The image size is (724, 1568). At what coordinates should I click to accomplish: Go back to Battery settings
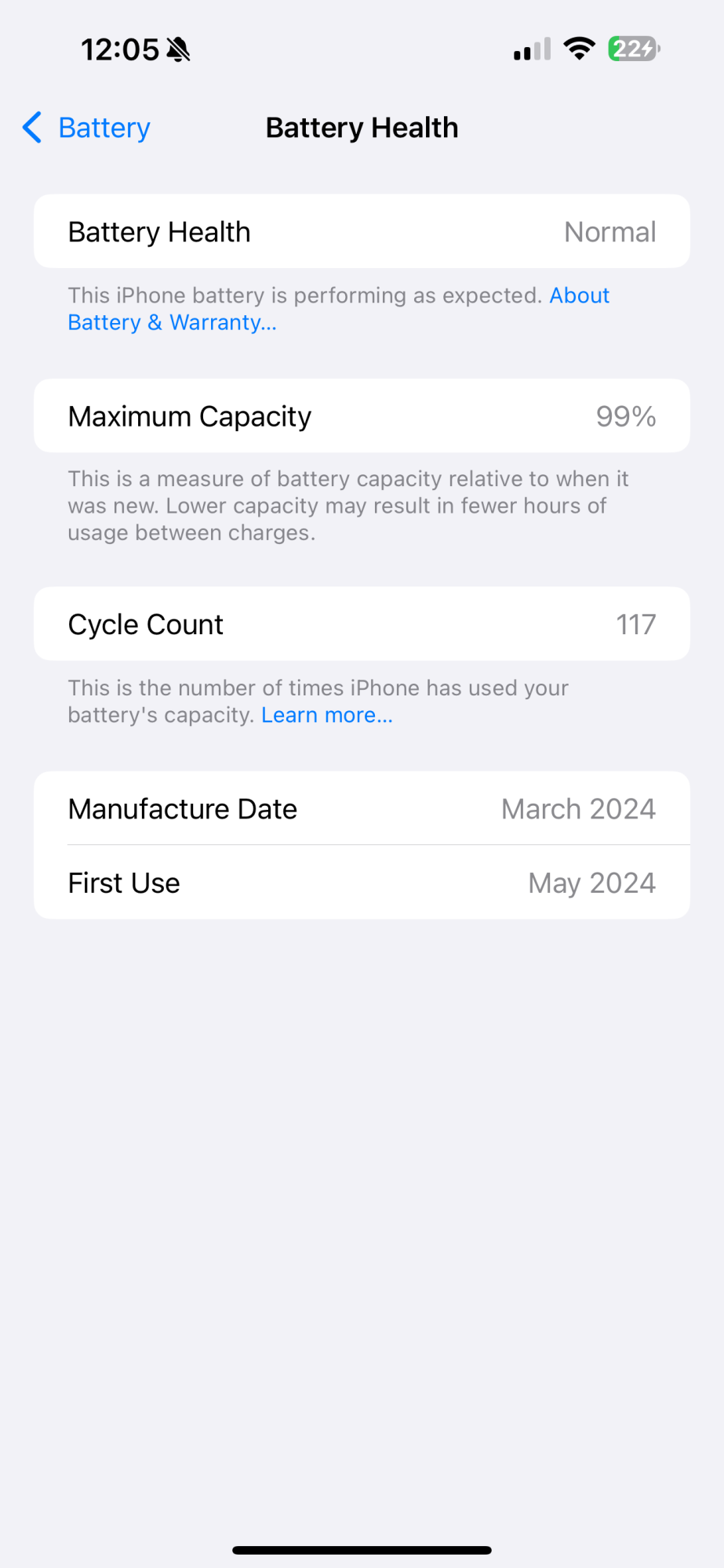point(86,128)
